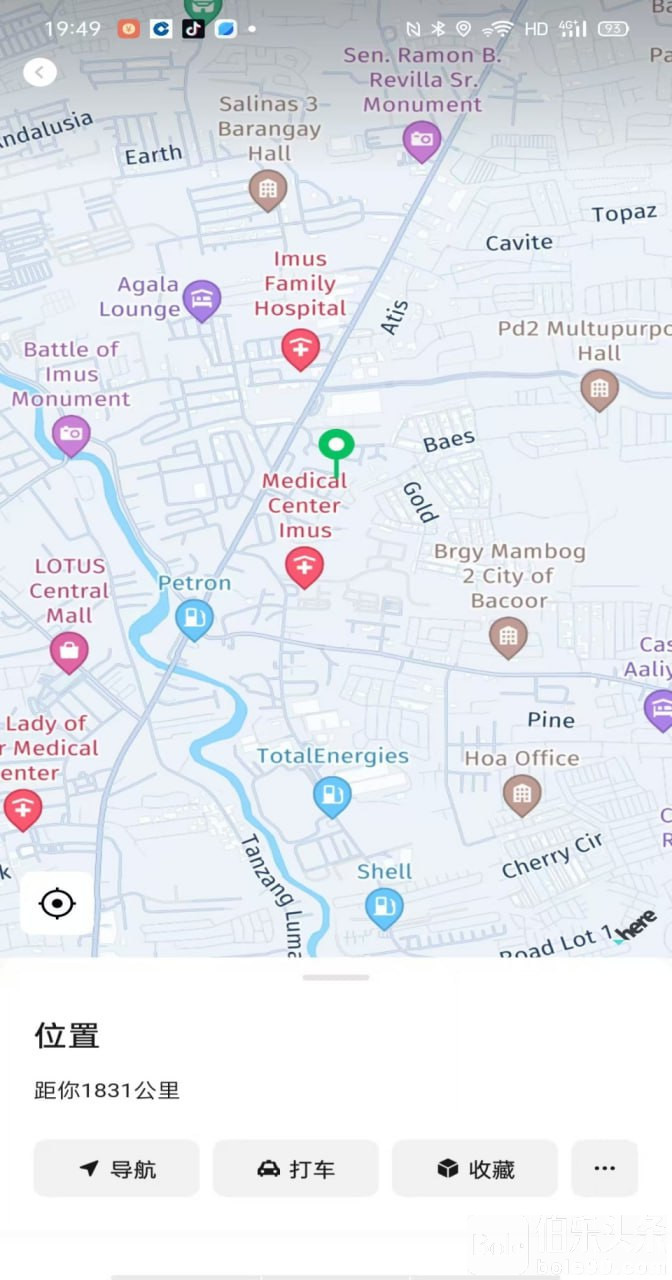Select Brgy Mambog 2 City of Bacoor marker
The height and width of the screenshot is (1280, 672).
pyautogui.click(x=508, y=636)
